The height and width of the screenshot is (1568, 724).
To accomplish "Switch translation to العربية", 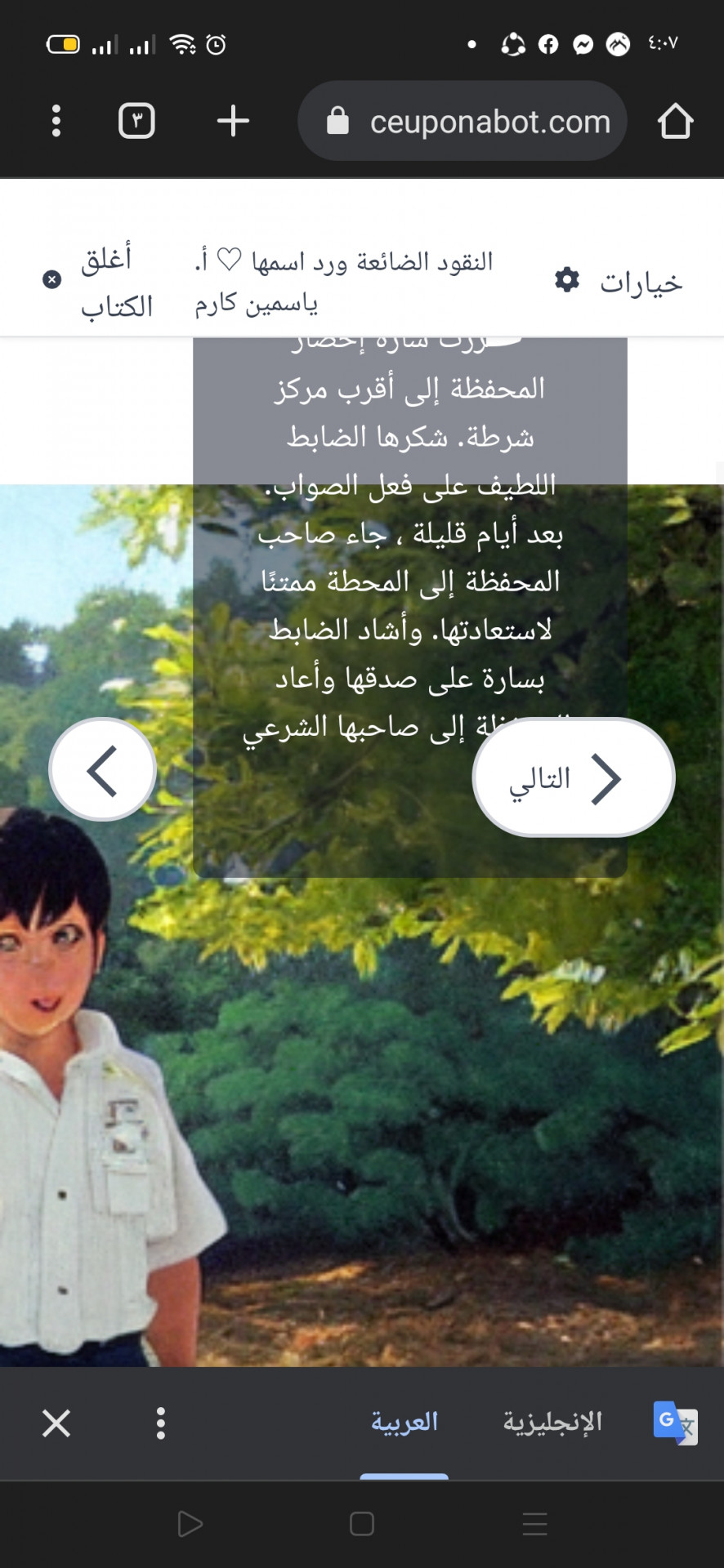I will click(x=404, y=1423).
